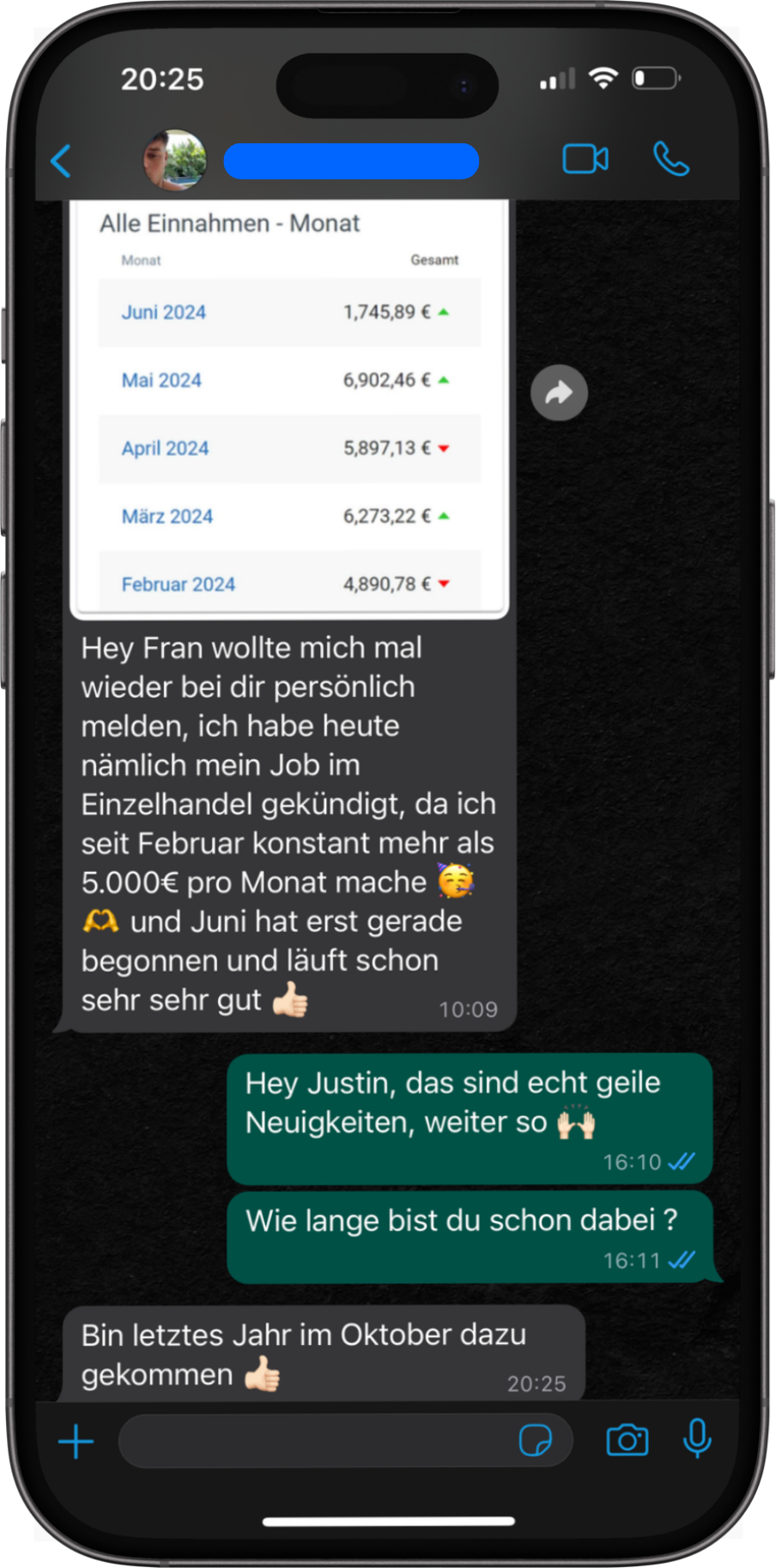Screen dimensions: 776x1568
Task: Open the camera to send a photo
Action: click(x=627, y=1440)
